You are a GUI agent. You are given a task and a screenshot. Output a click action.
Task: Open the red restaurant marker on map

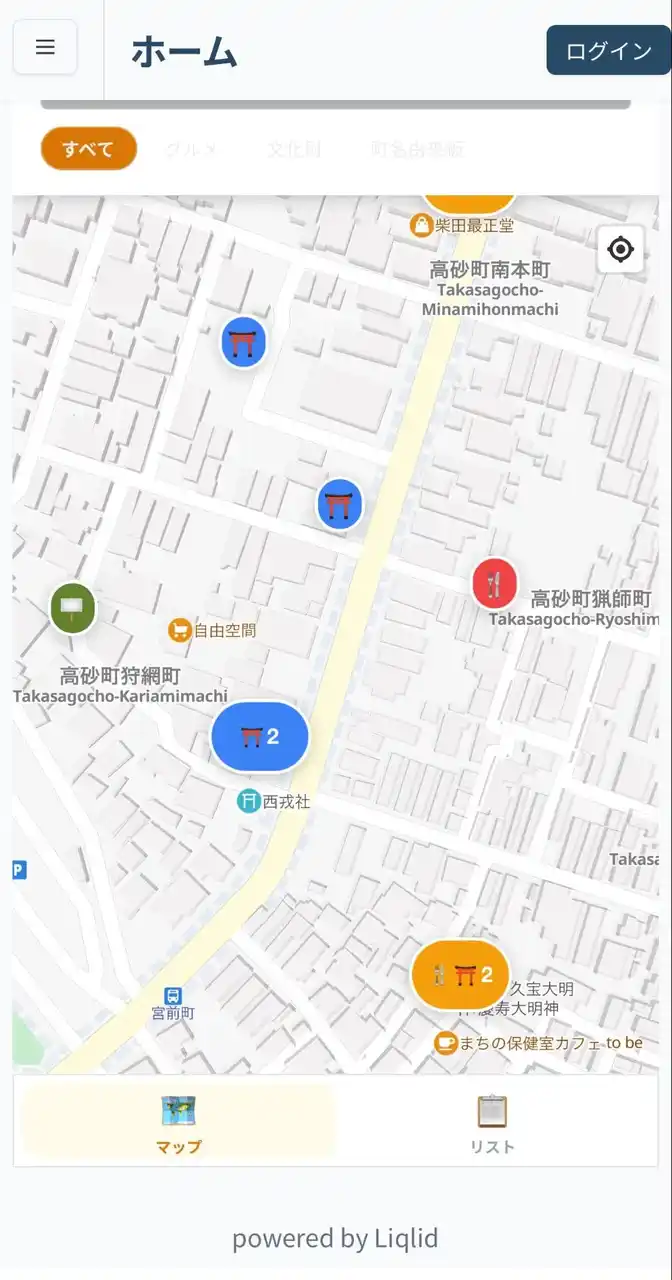pos(494,585)
